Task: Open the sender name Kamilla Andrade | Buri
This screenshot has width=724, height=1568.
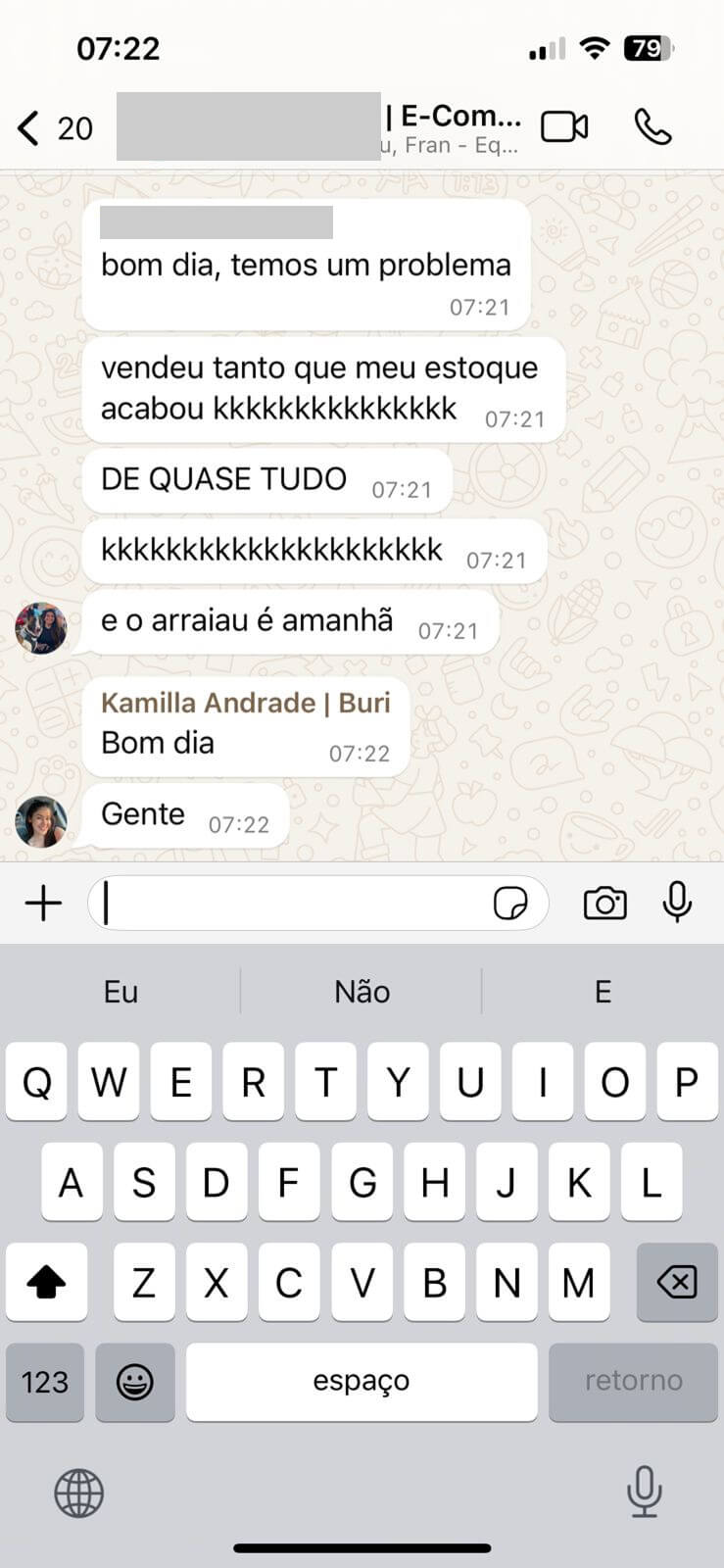Action: pyautogui.click(x=246, y=703)
